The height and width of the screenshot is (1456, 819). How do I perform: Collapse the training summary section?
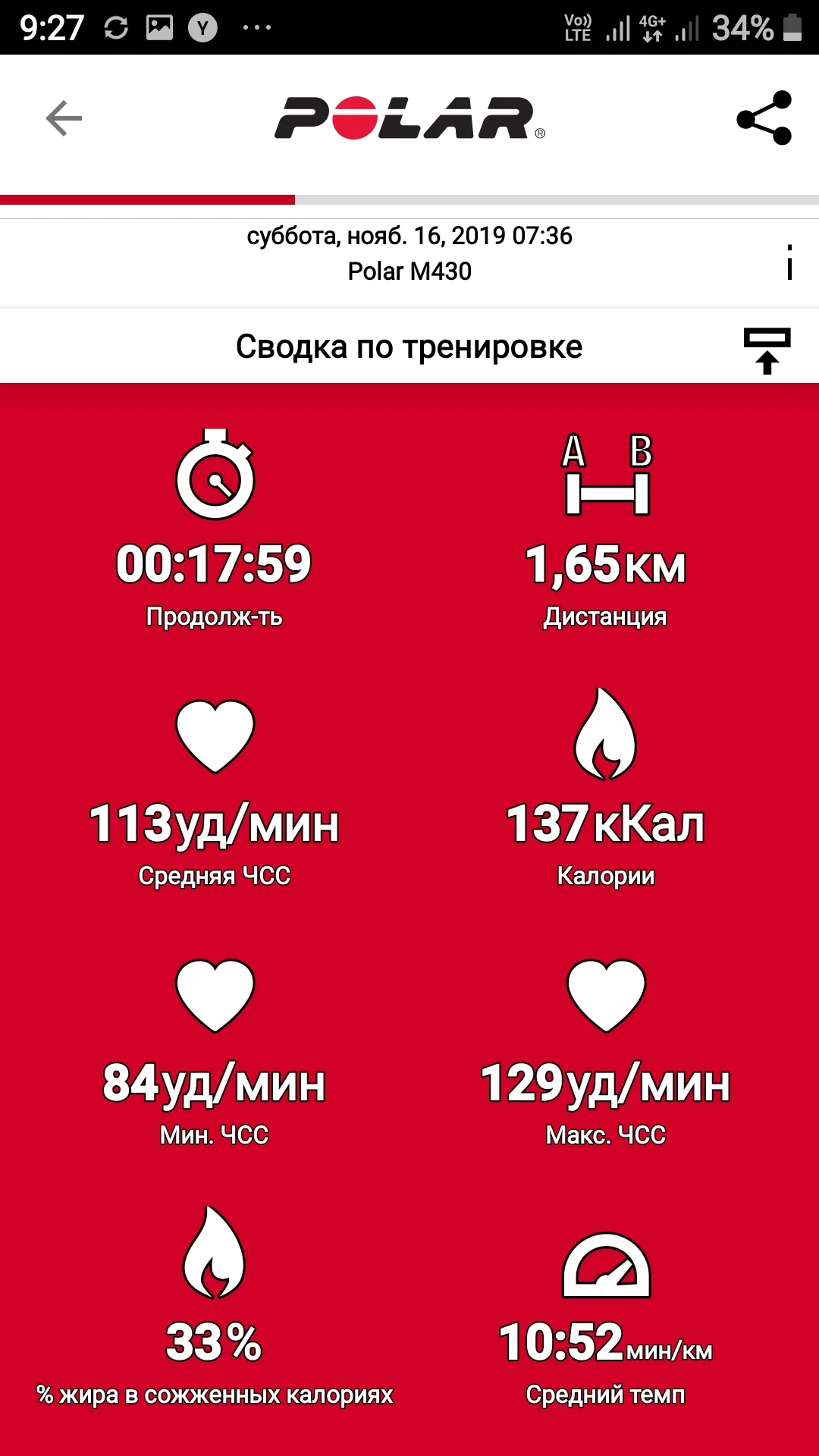[767, 350]
